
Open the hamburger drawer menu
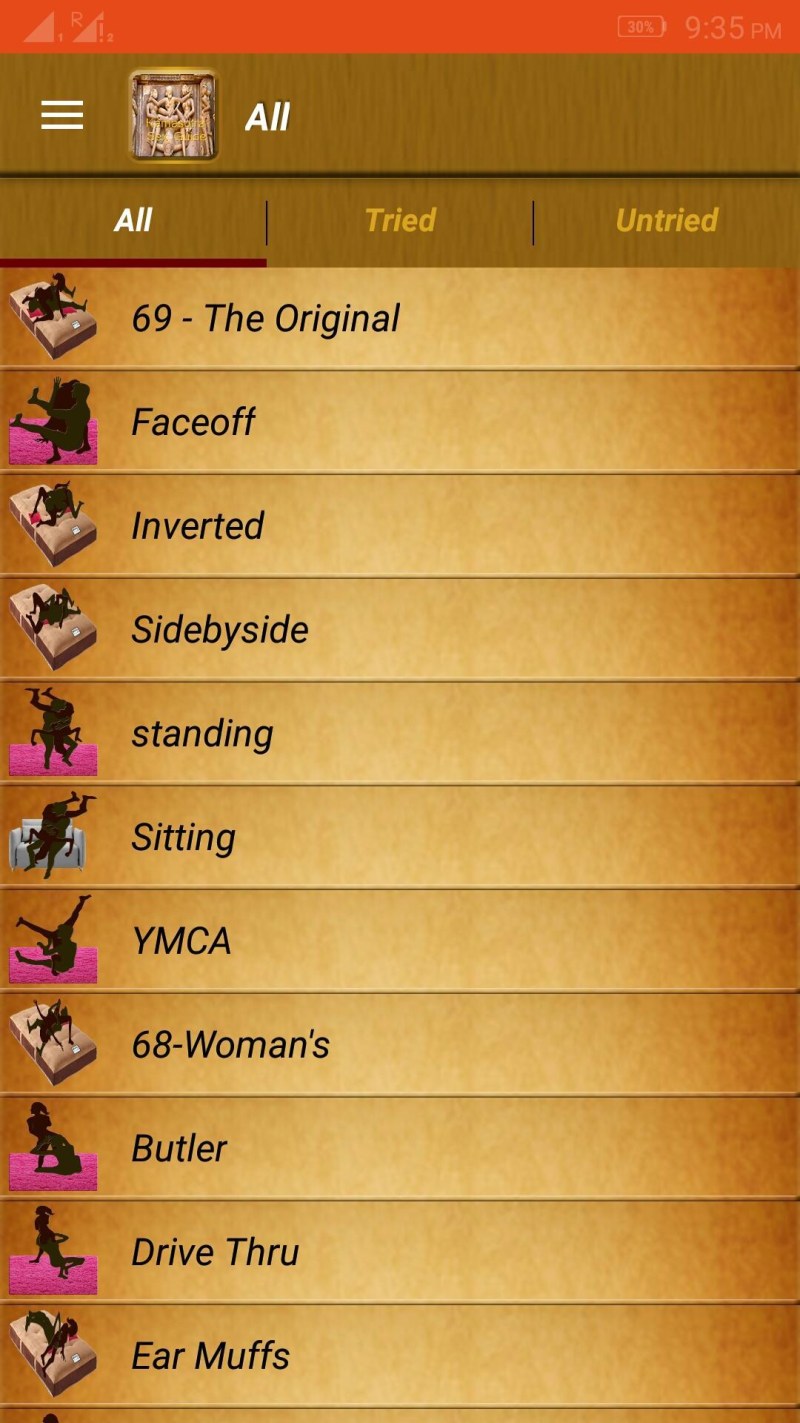[x=62, y=116]
